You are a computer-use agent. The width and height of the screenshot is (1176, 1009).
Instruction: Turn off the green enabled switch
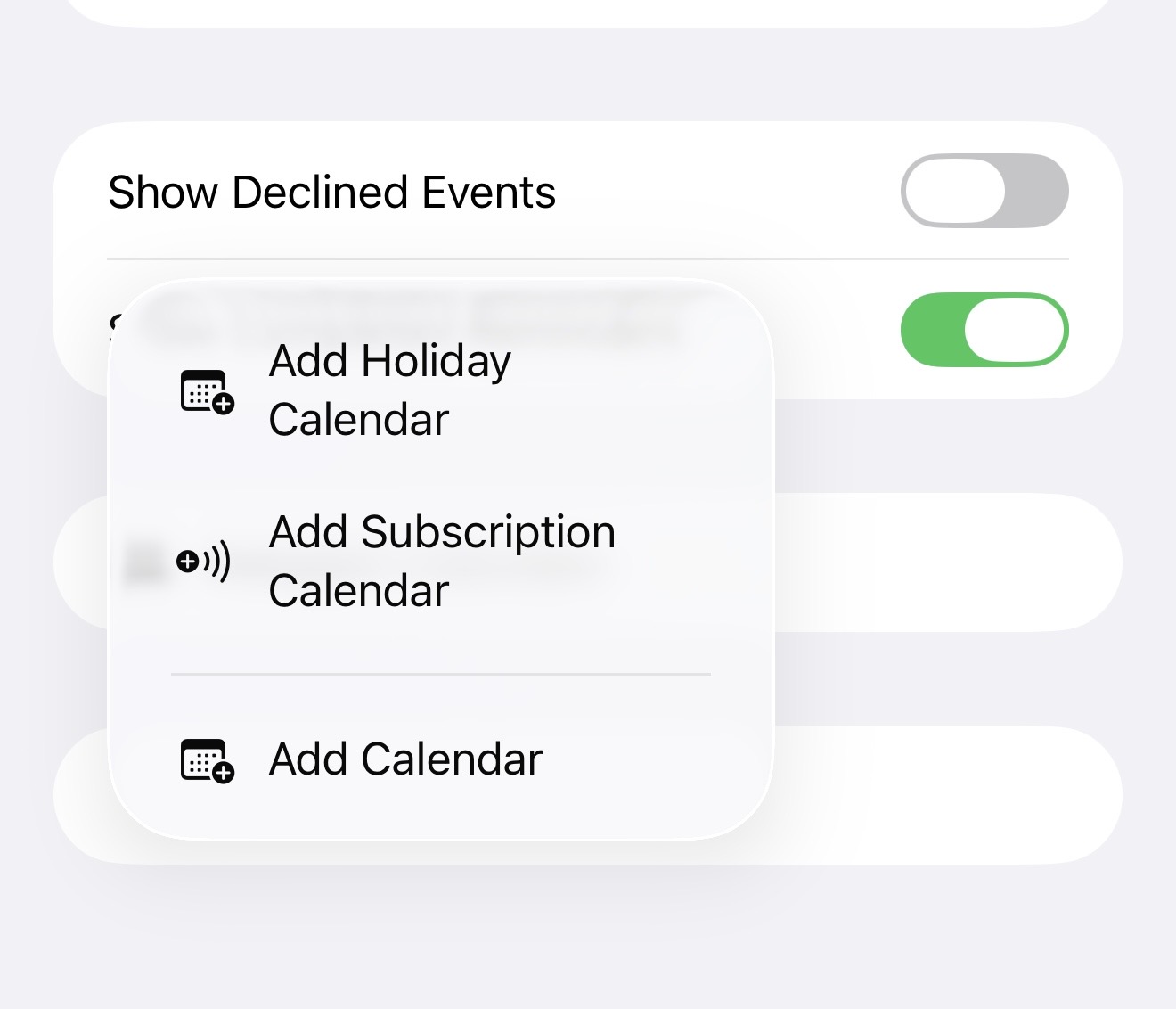click(984, 330)
